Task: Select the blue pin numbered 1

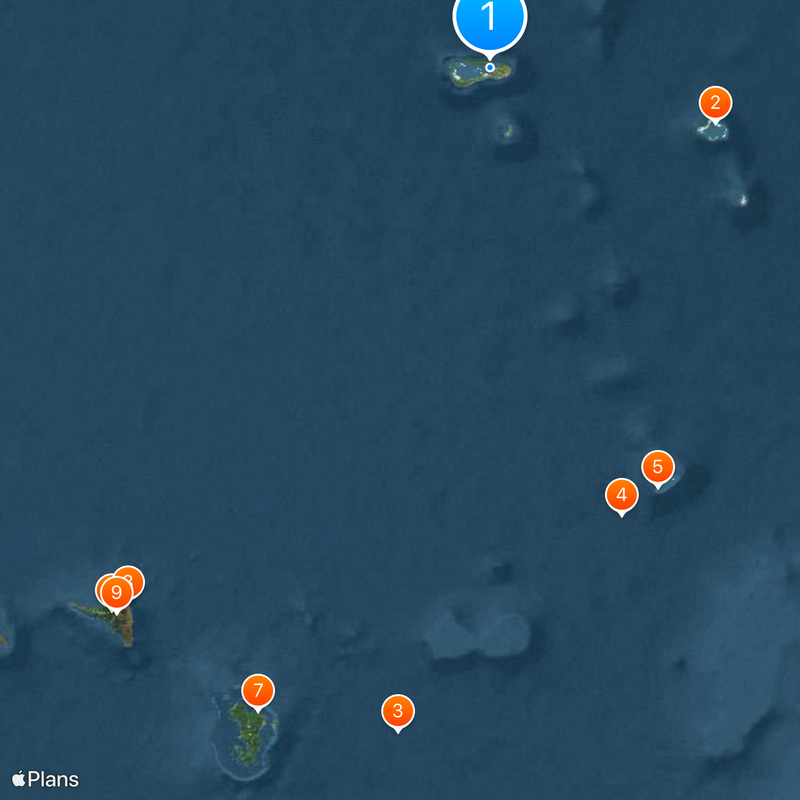Action: (489, 18)
